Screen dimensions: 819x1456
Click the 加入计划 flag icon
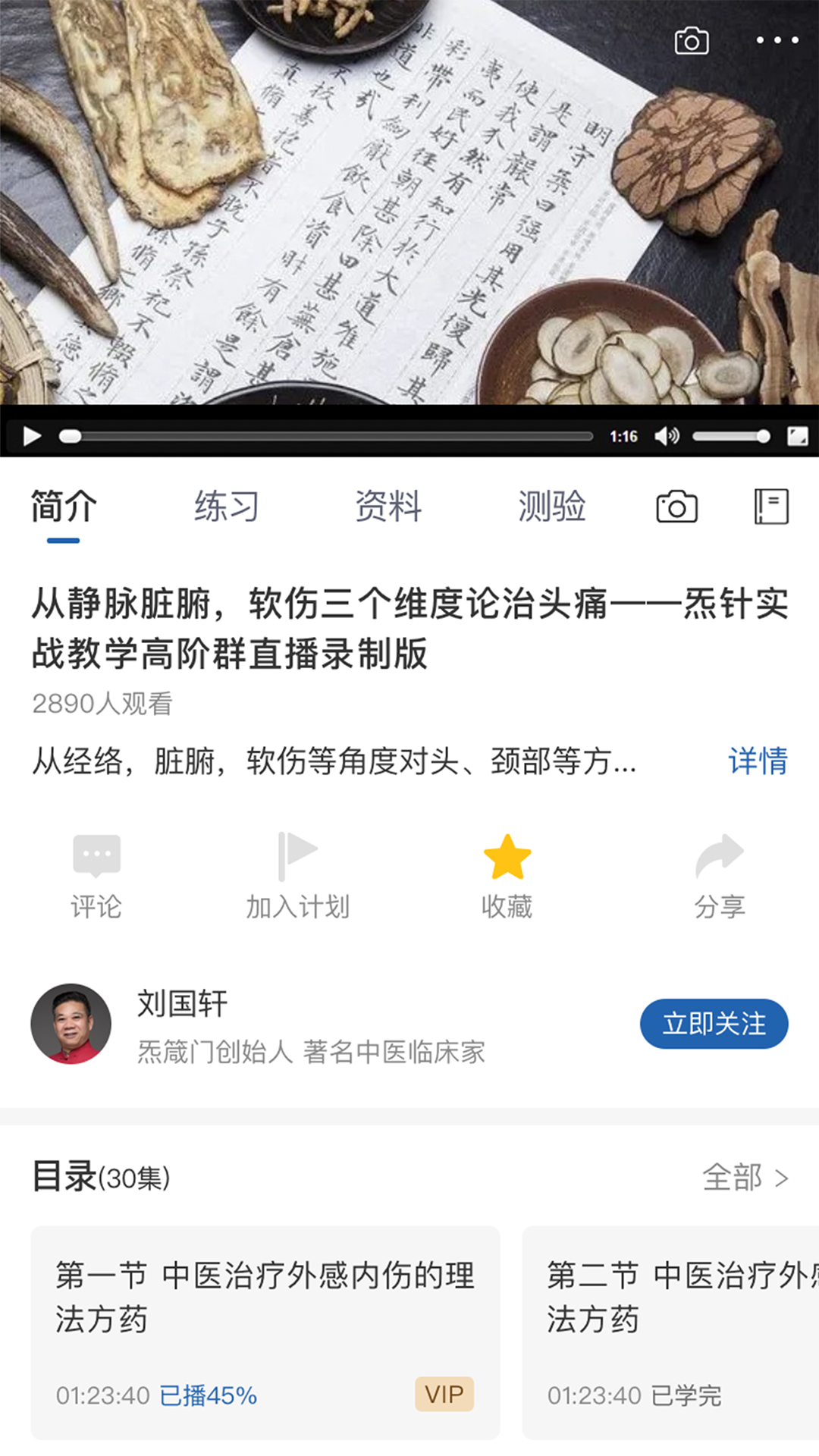coord(298,861)
